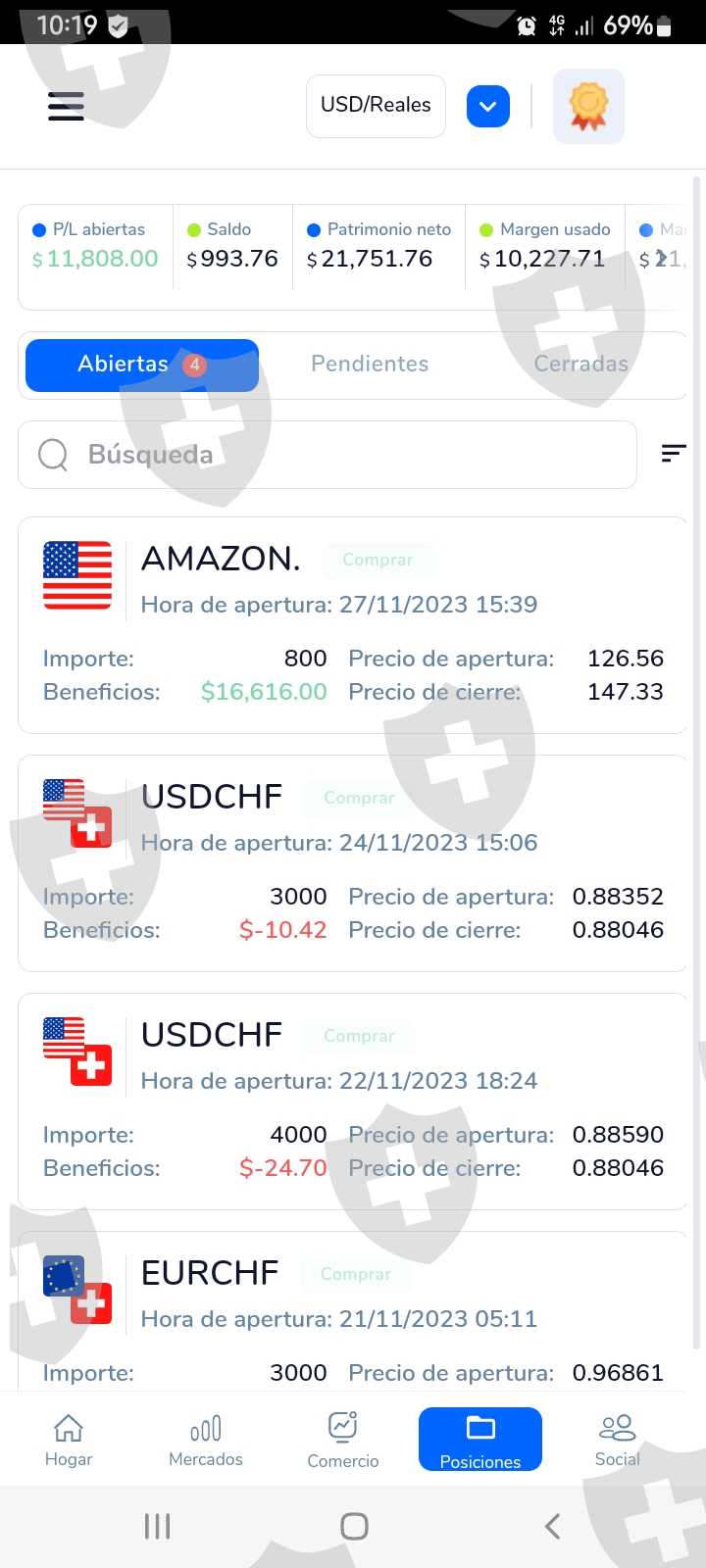Open recent apps from the navigation bar
The height and width of the screenshot is (1568, 706).
(x=157, y=1526)
